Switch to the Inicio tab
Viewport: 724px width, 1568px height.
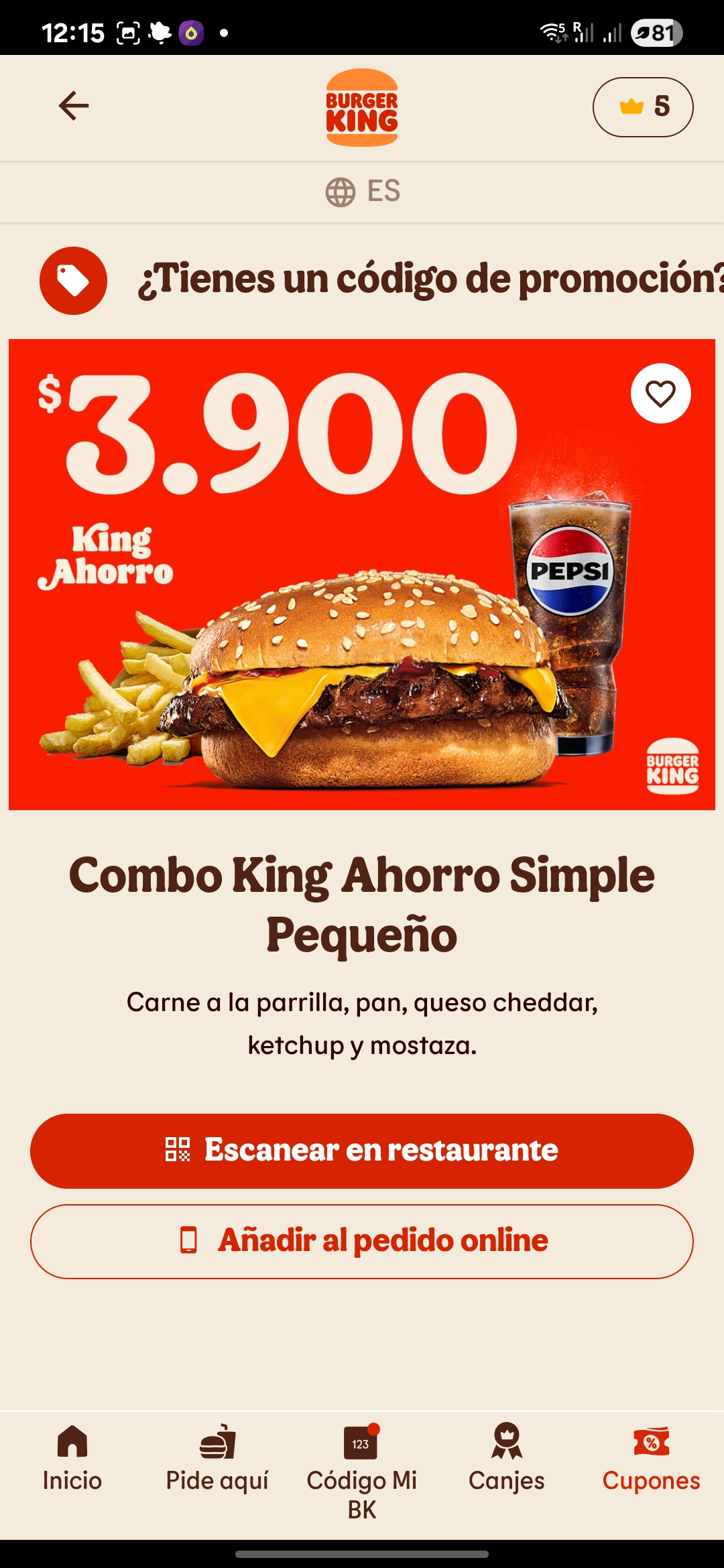(x=72, y=1458)
